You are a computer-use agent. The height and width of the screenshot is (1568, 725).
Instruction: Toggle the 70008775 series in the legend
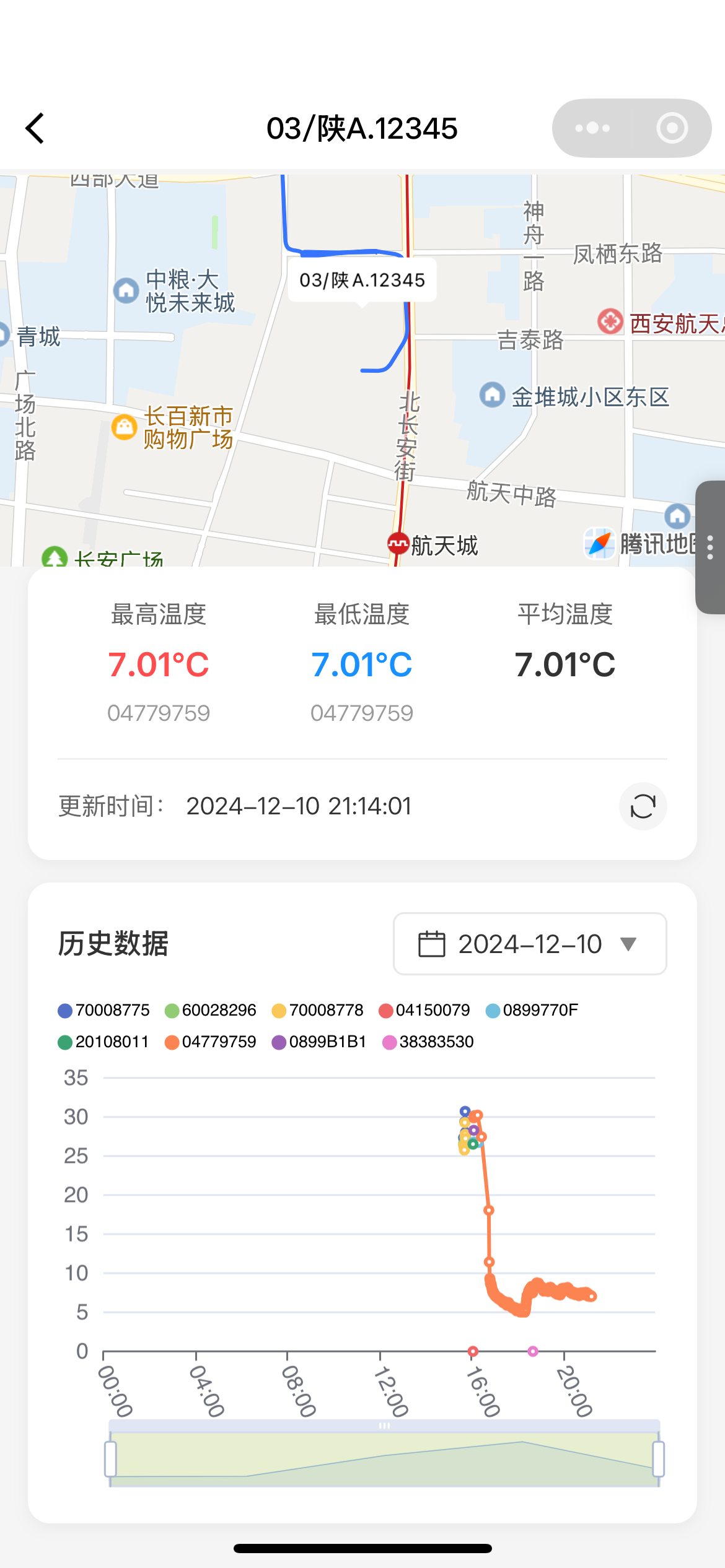pyautogui.click(x=105, y=1010)
